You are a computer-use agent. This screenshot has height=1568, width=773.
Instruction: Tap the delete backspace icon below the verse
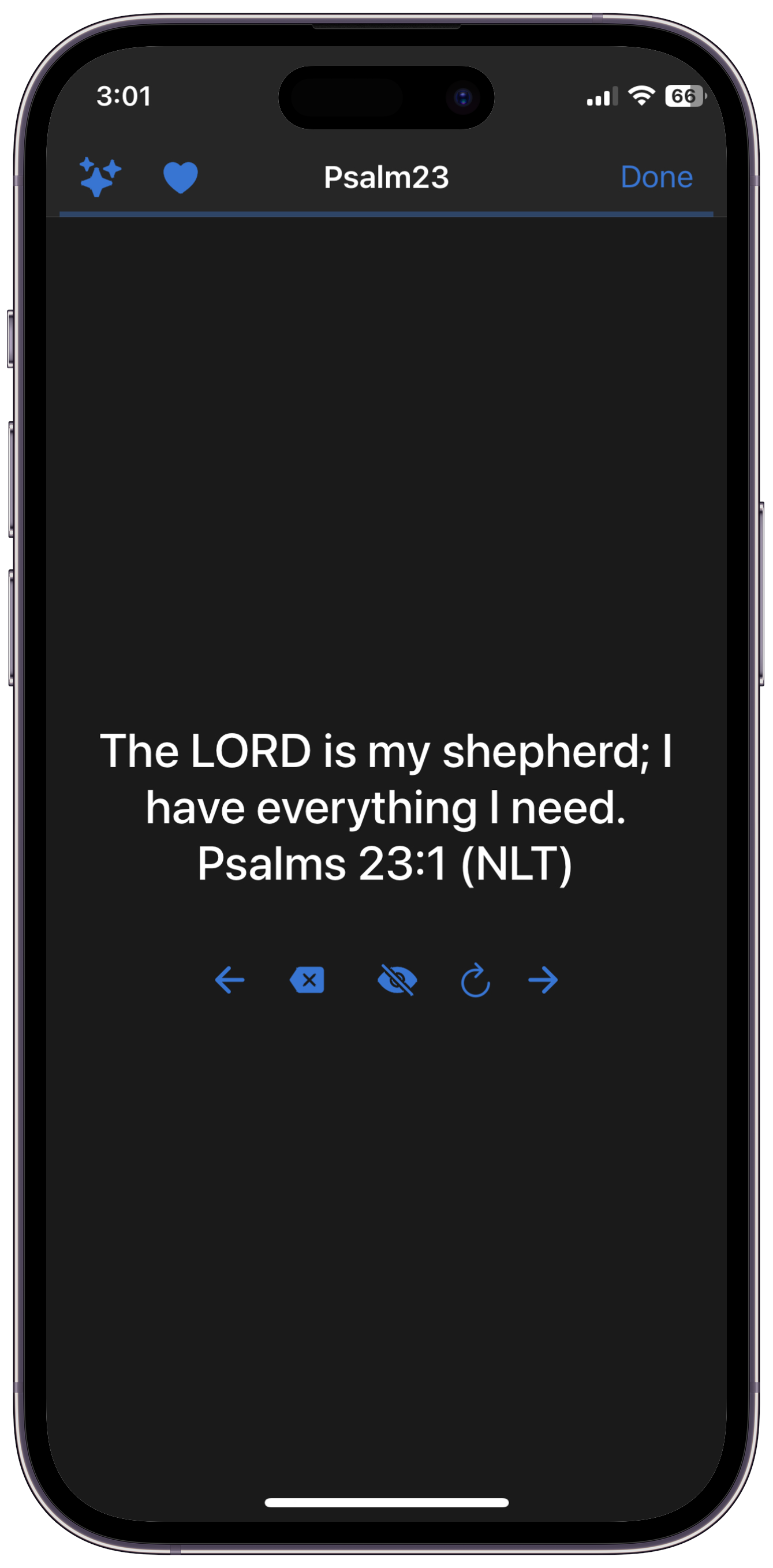[x=307, y=980]
